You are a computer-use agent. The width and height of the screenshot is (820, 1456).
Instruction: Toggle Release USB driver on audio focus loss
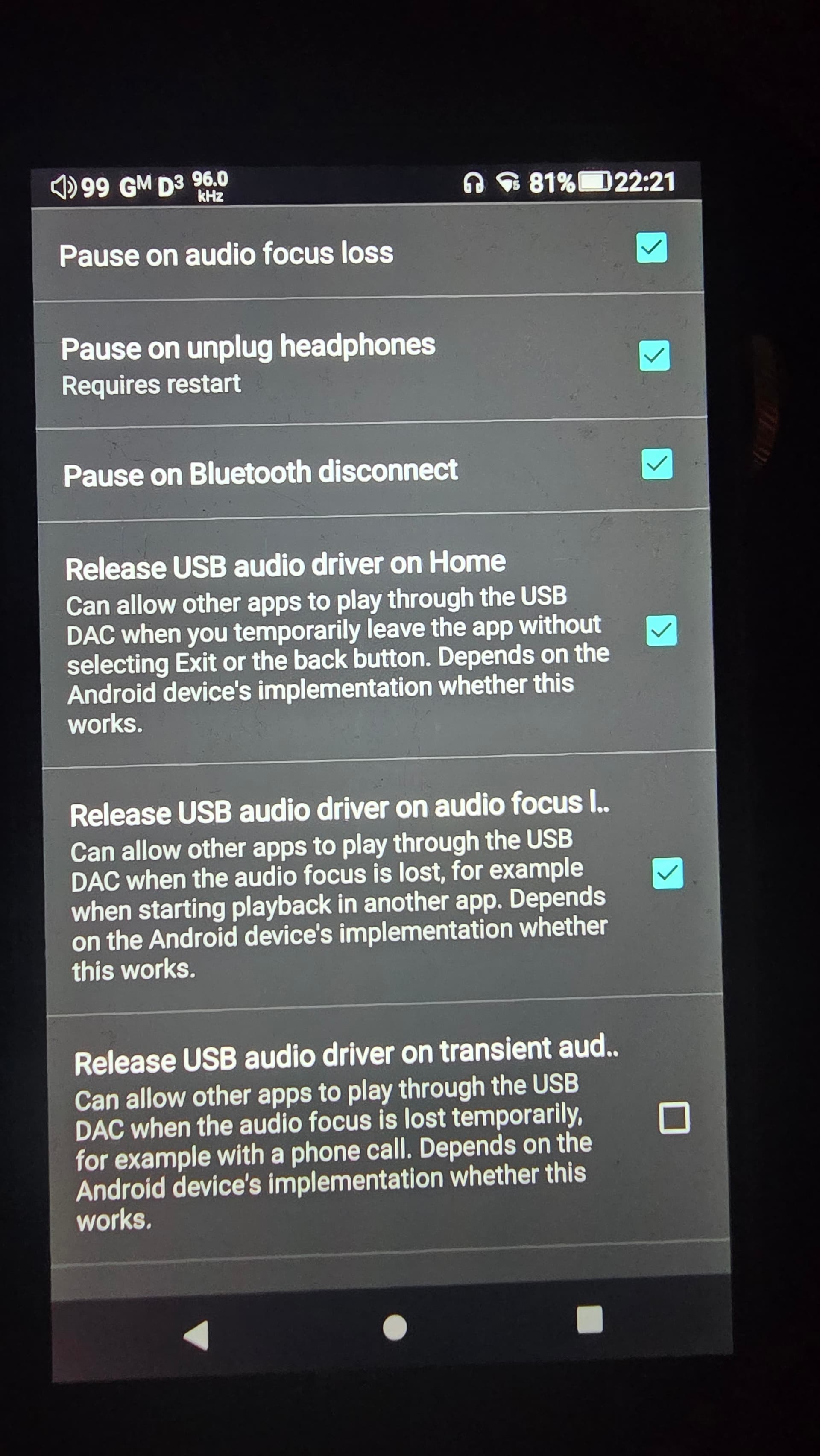pyautogui.click(x=667, y=873)
